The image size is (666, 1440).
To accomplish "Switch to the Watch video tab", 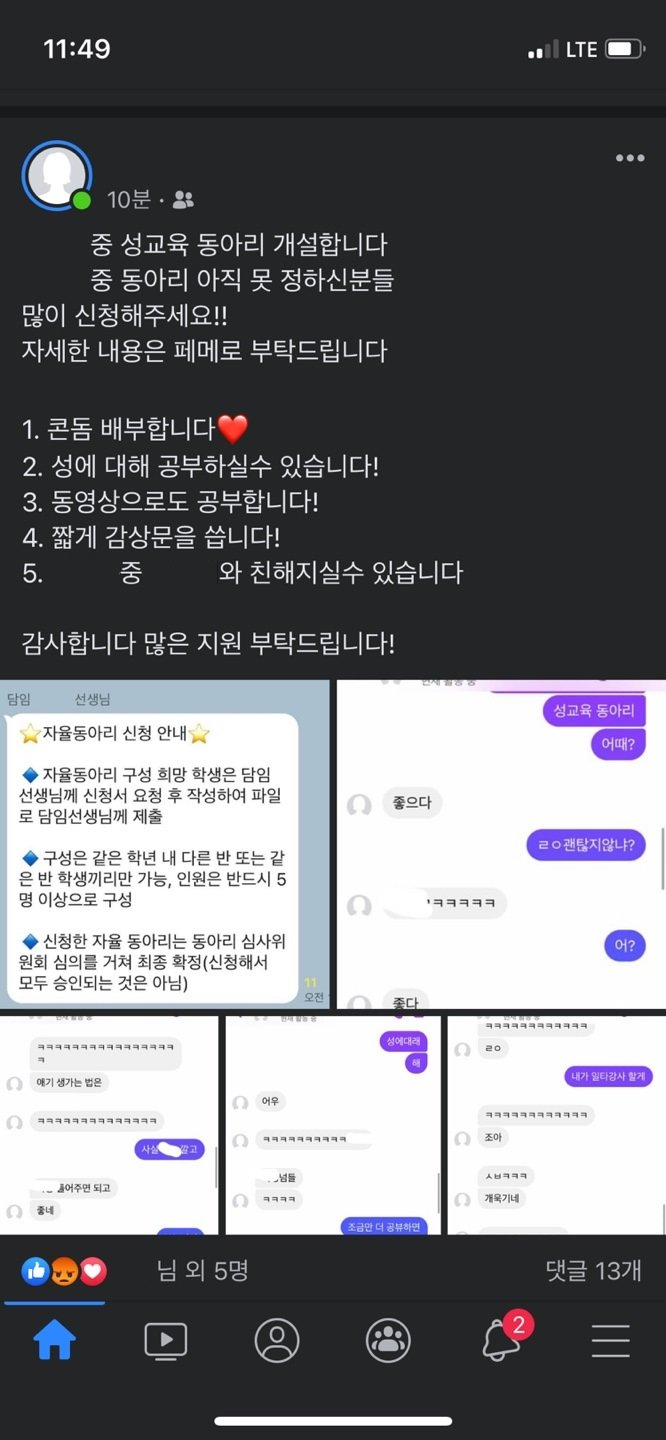I will (x=166, y=1340).
